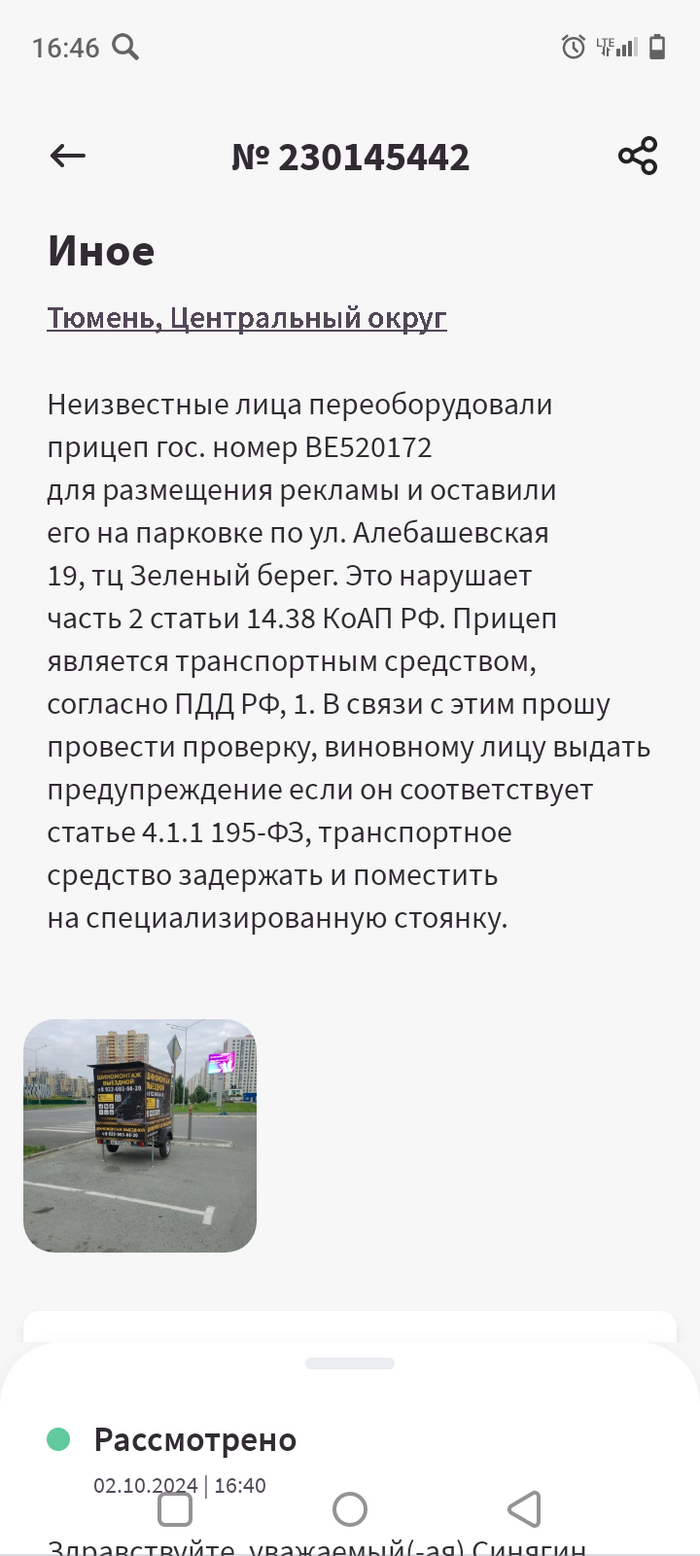The width and height of the screenshot is (700, 1556).
Task: Tap the system home button
Action: click(350, 1509)
